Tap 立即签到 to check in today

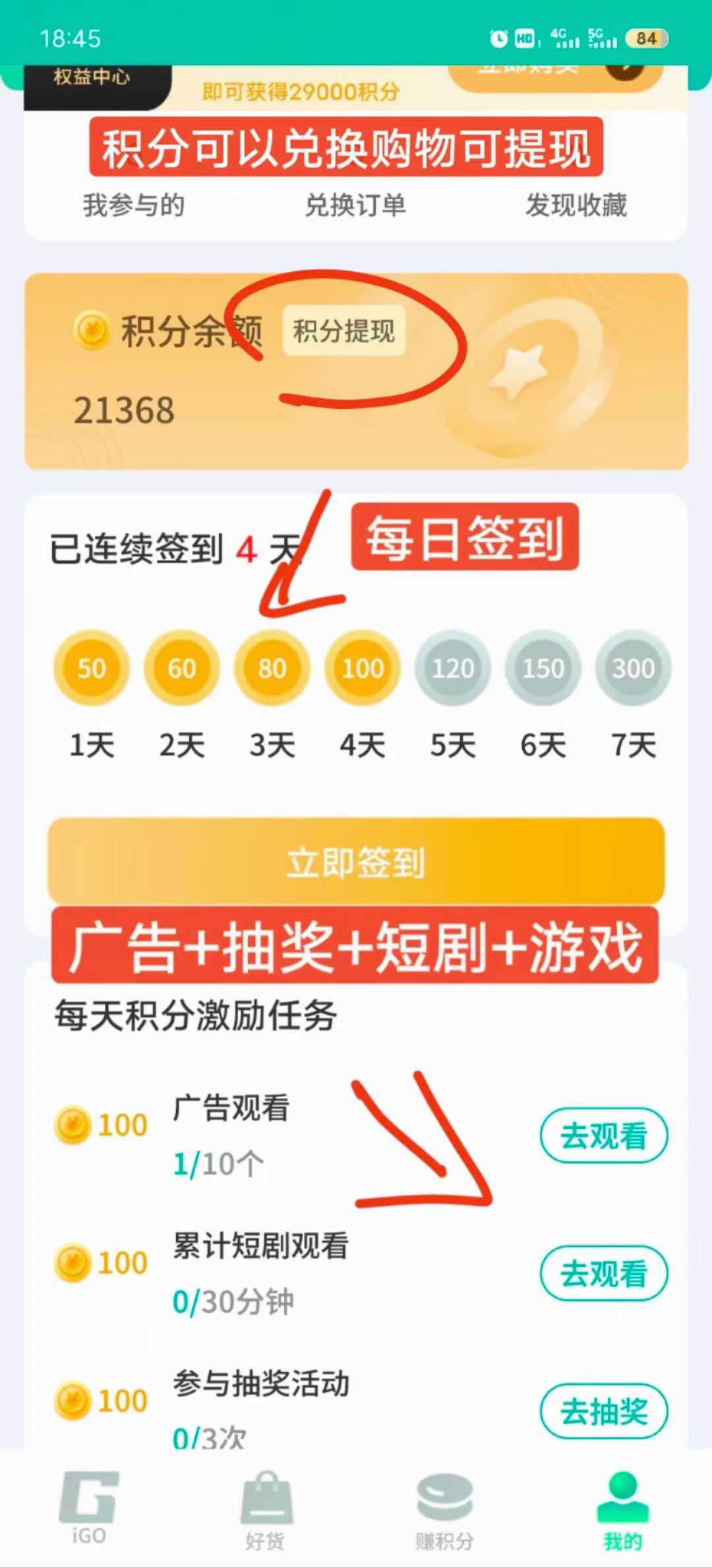(356, 861)
